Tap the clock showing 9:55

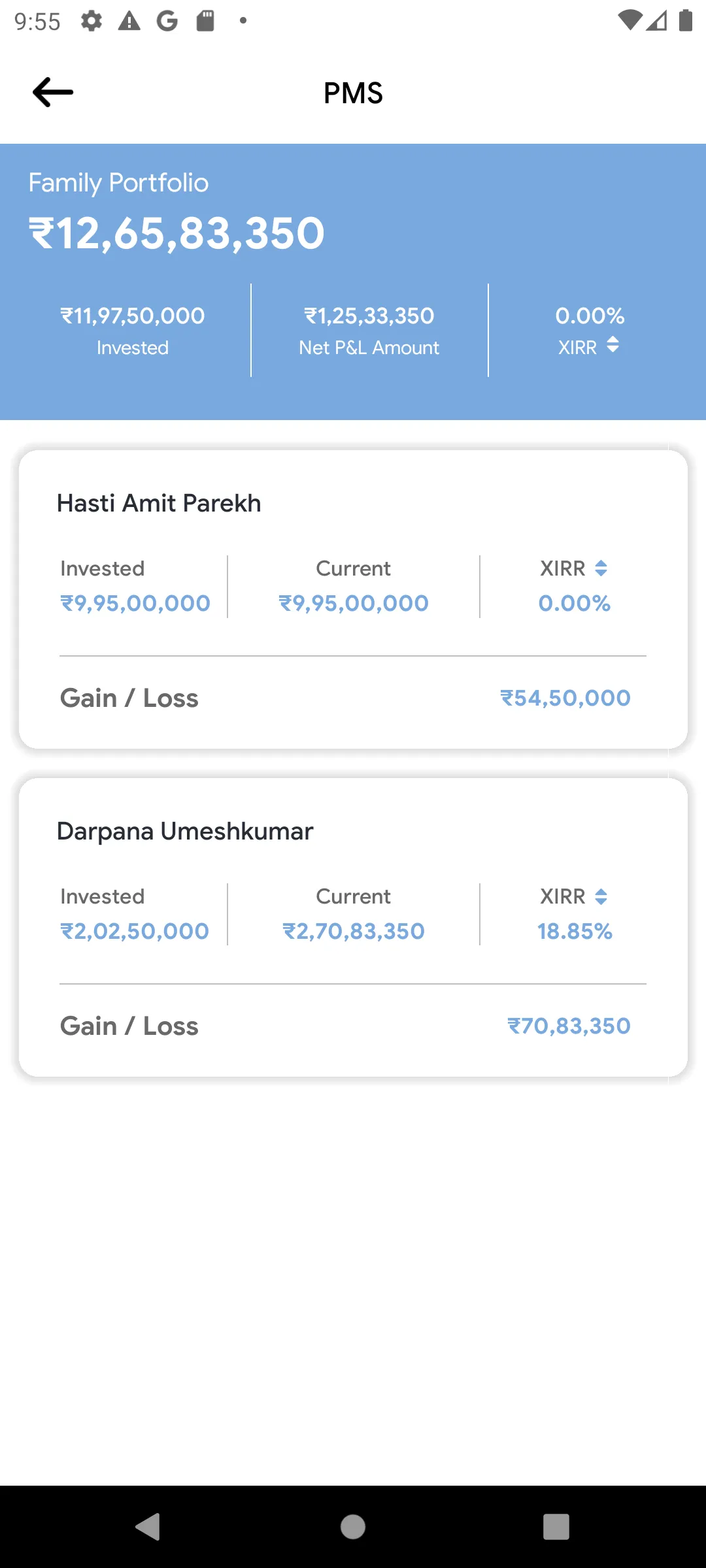coord(36,20)
